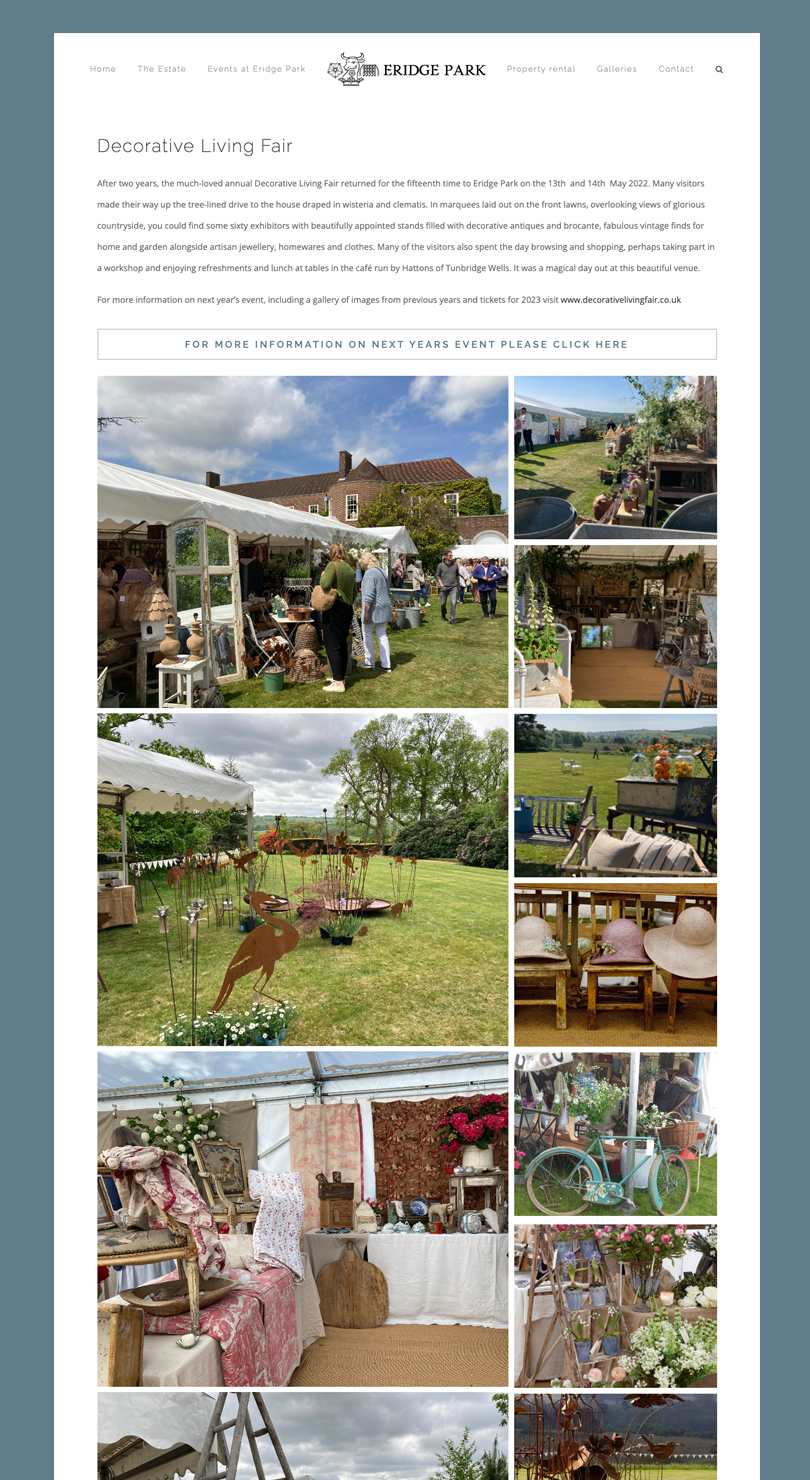This screenshot has height=1480, width=810.
Task: Open photo of three straw hats on chairs
Action: pos(615,964)
